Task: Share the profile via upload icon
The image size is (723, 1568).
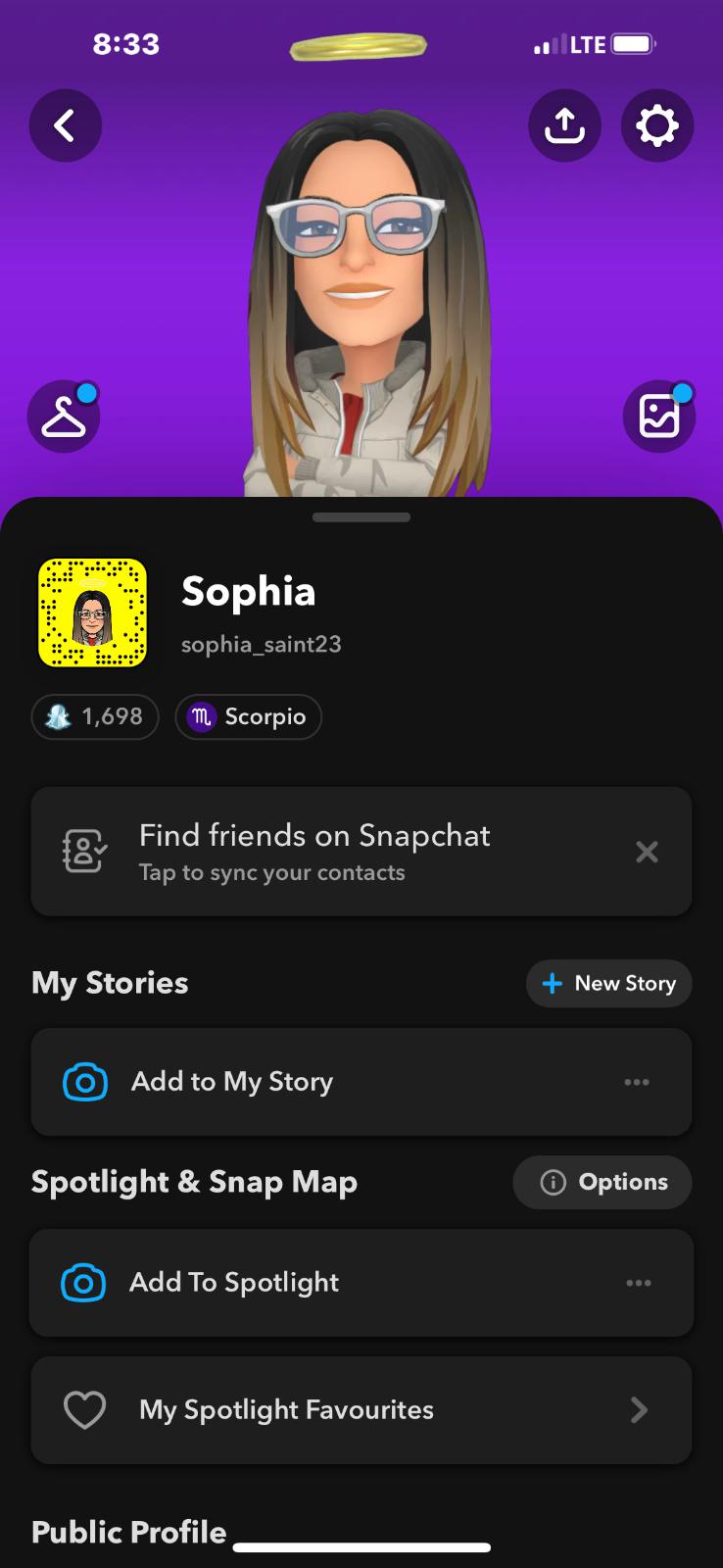Action: 564,125
